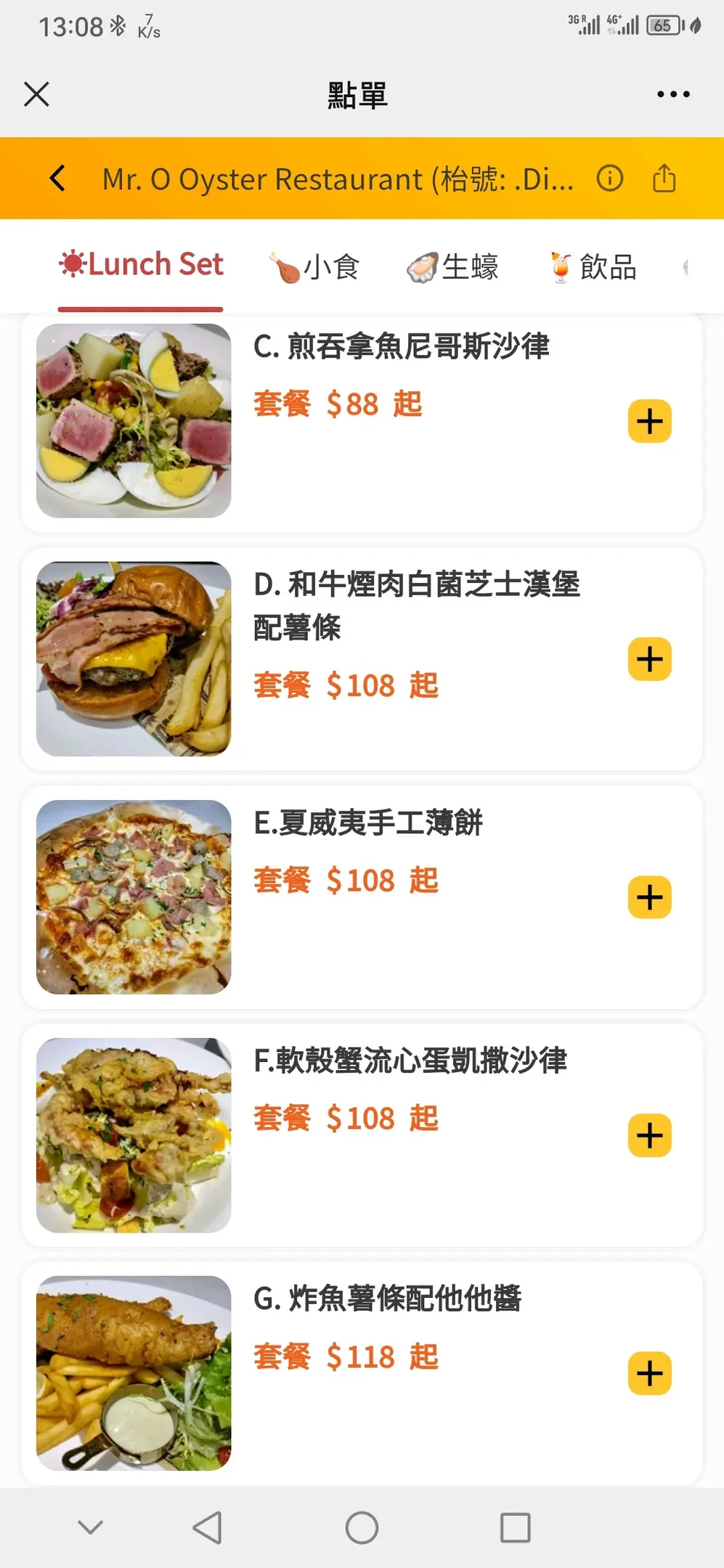
Task: Share Mr. O Oyster Restaurant
Action: point(664,178)
